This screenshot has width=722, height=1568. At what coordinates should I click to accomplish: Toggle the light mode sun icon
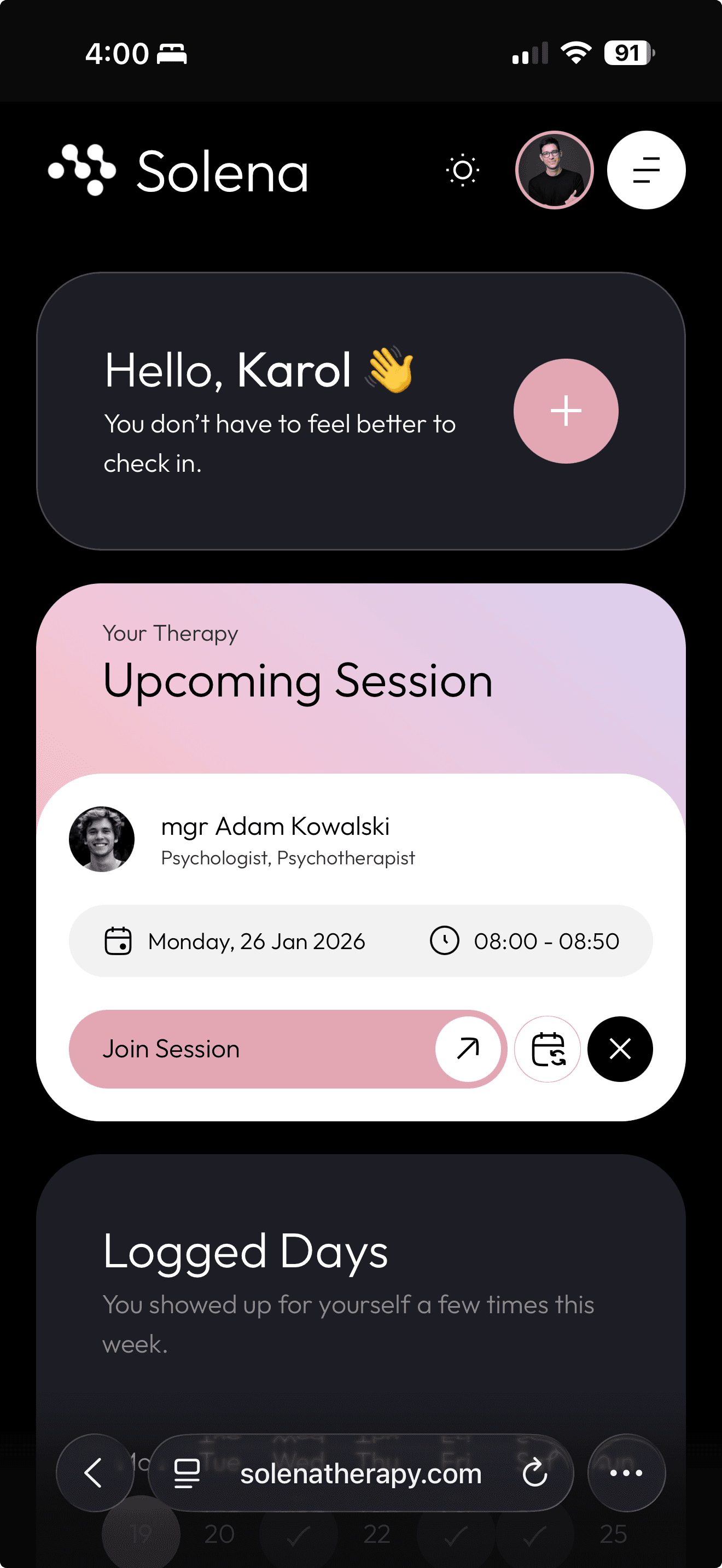point(463,171)
